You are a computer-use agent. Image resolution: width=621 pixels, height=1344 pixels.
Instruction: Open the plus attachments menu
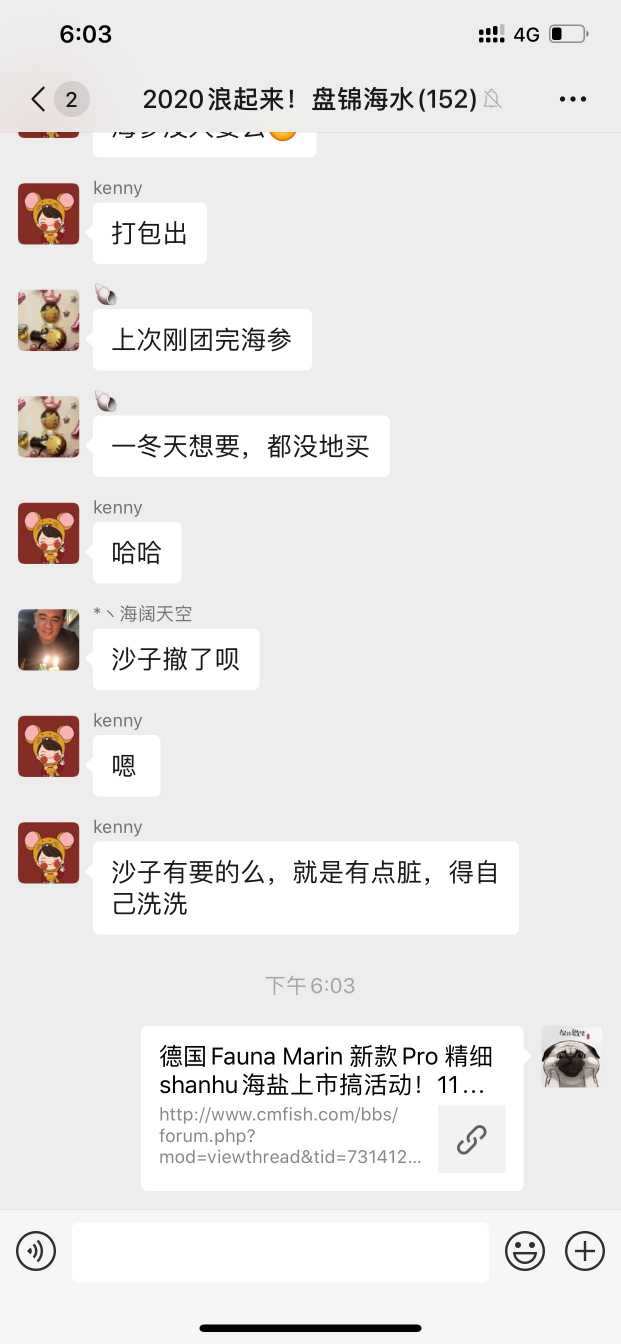[x=585, y=1251]
